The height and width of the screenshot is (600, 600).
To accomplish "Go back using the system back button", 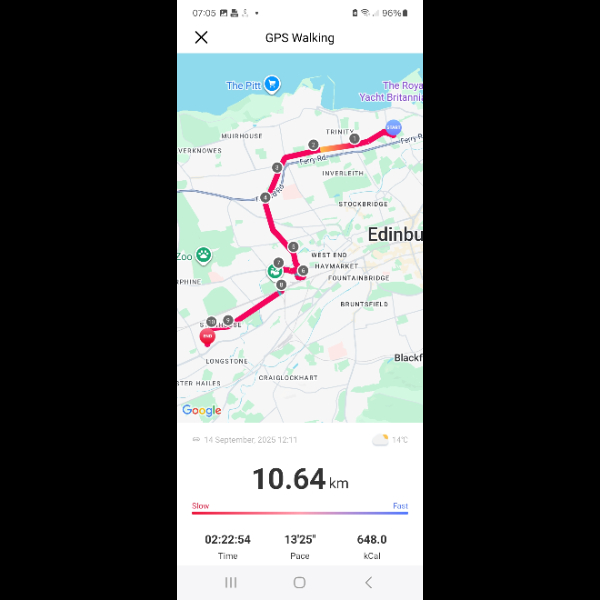I will point(368,582).
